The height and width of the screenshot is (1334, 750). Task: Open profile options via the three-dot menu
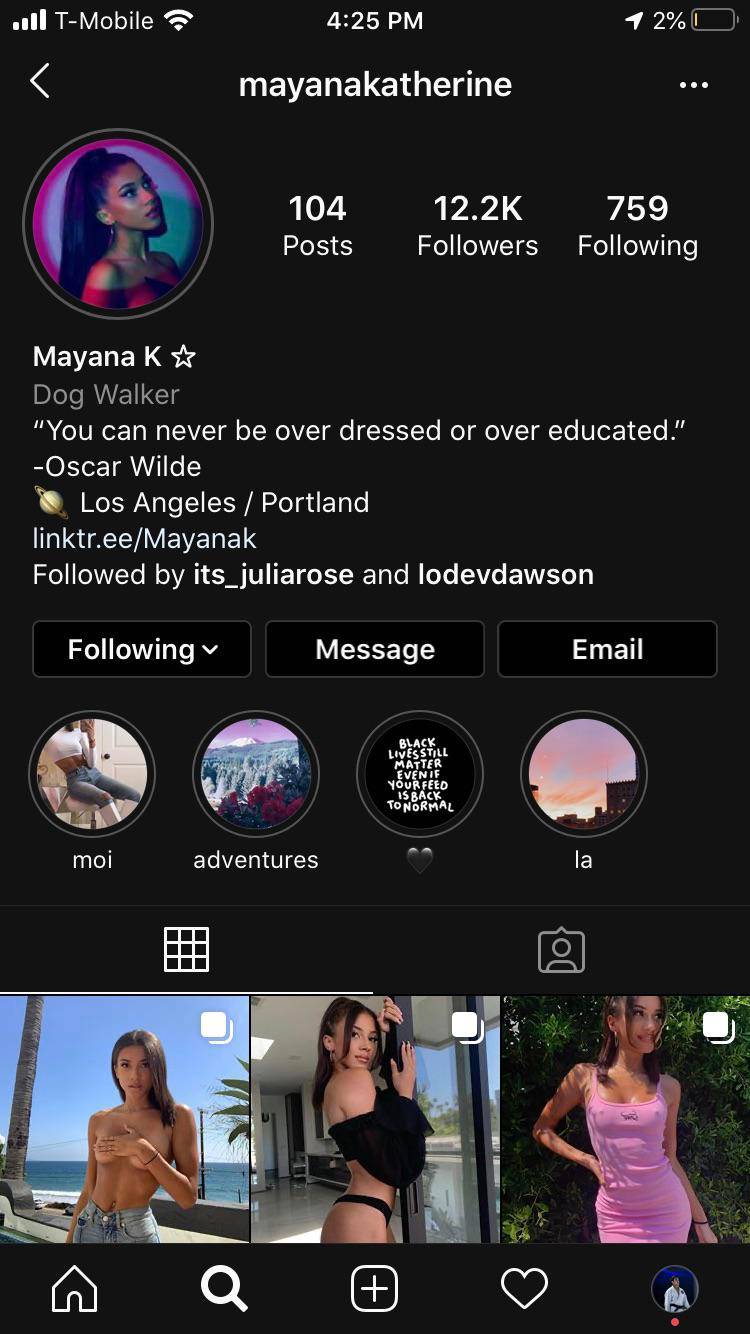coord(694,85)
